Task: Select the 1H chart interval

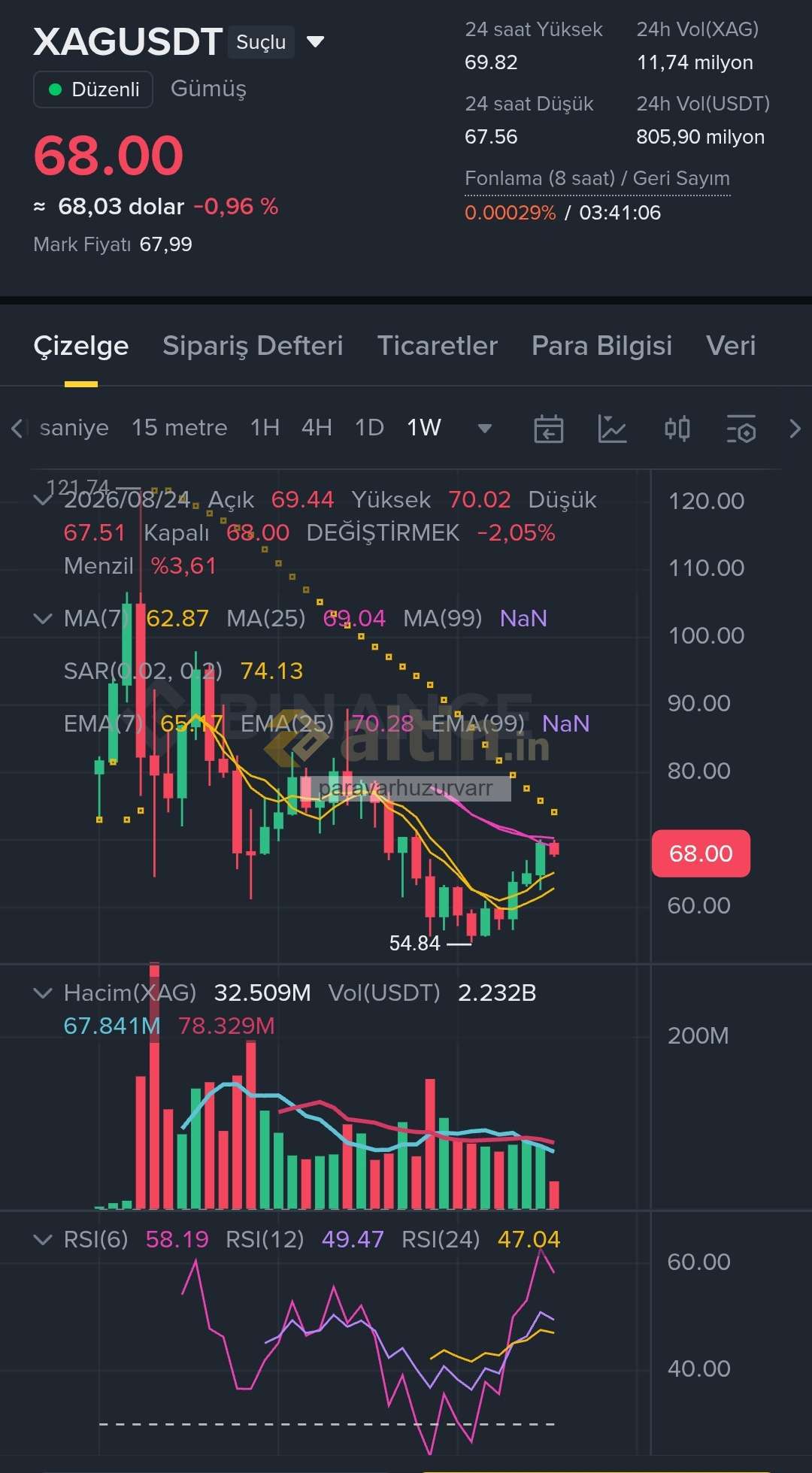Action: pos(265,428)
